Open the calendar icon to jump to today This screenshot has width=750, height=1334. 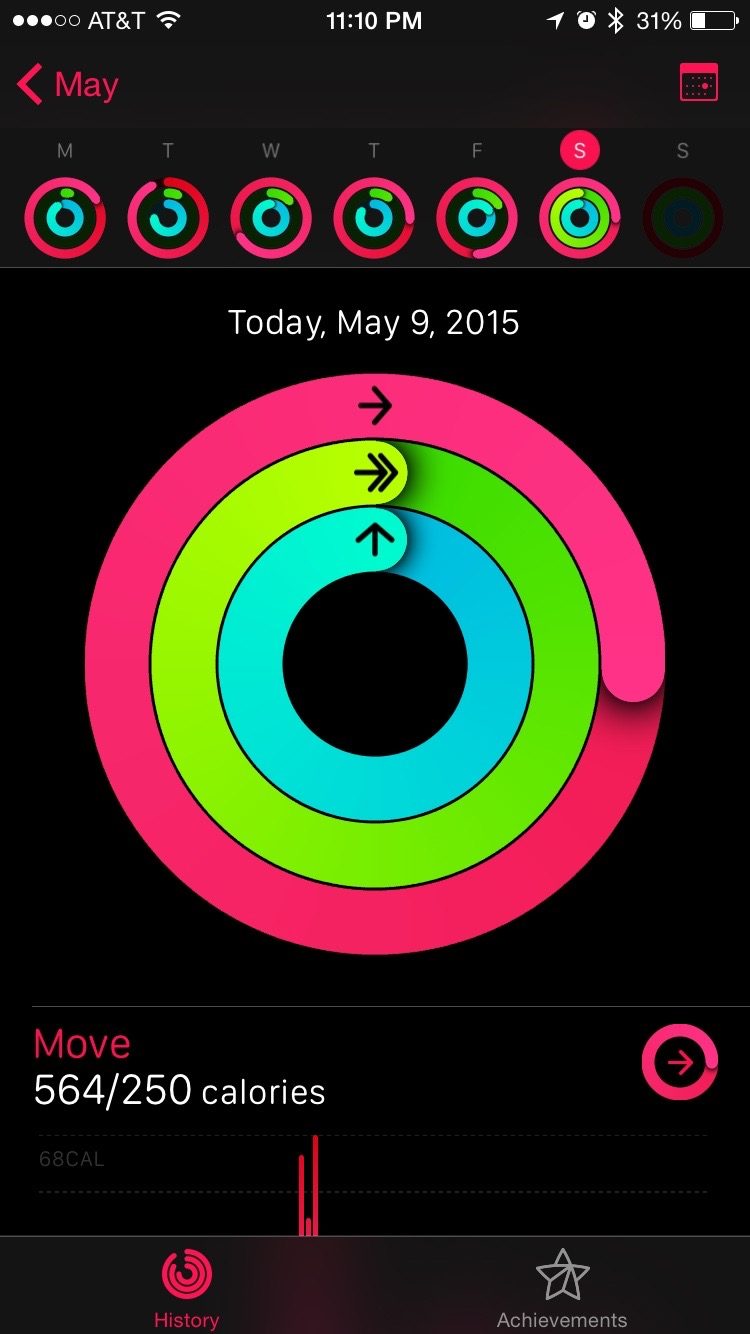698,84
